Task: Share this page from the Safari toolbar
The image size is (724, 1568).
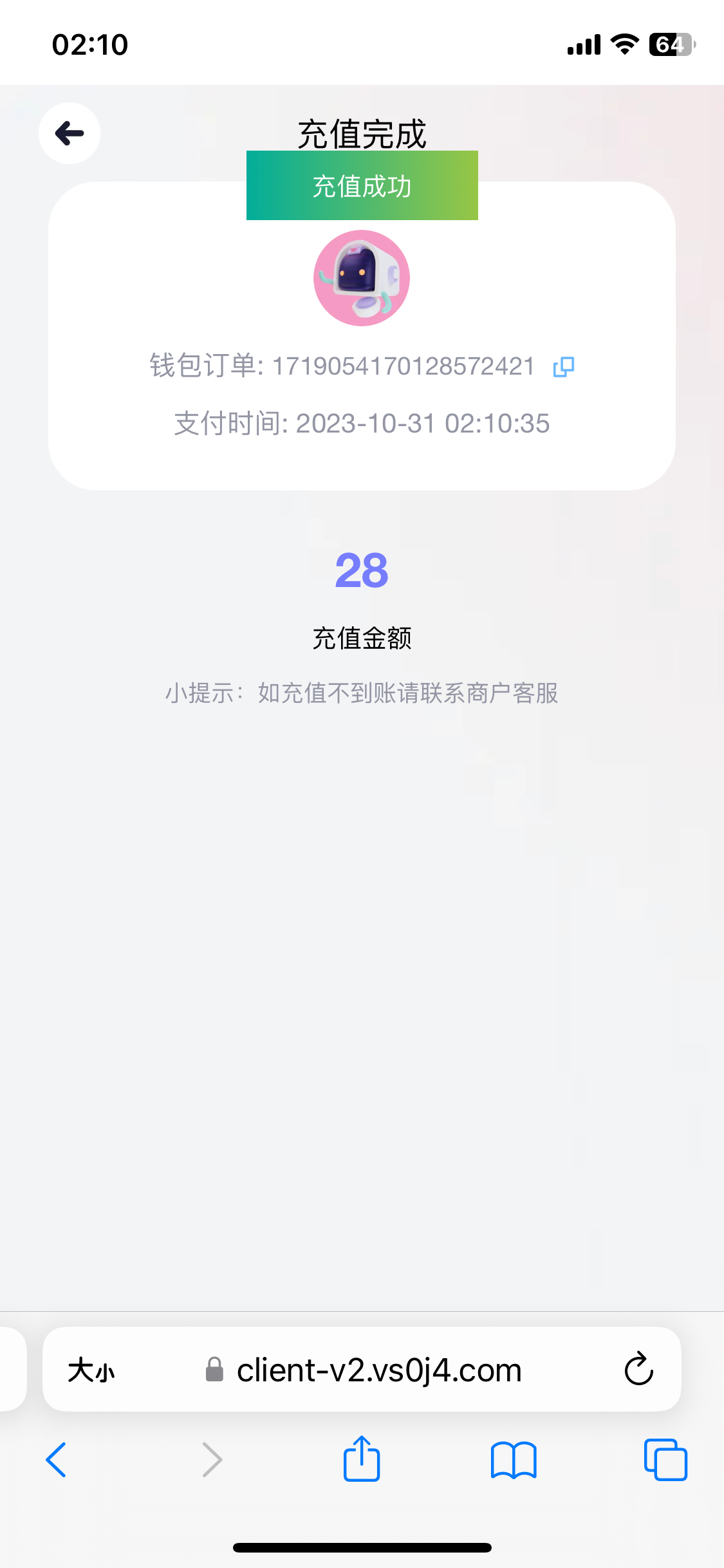Action: (x=362, y=1459)
